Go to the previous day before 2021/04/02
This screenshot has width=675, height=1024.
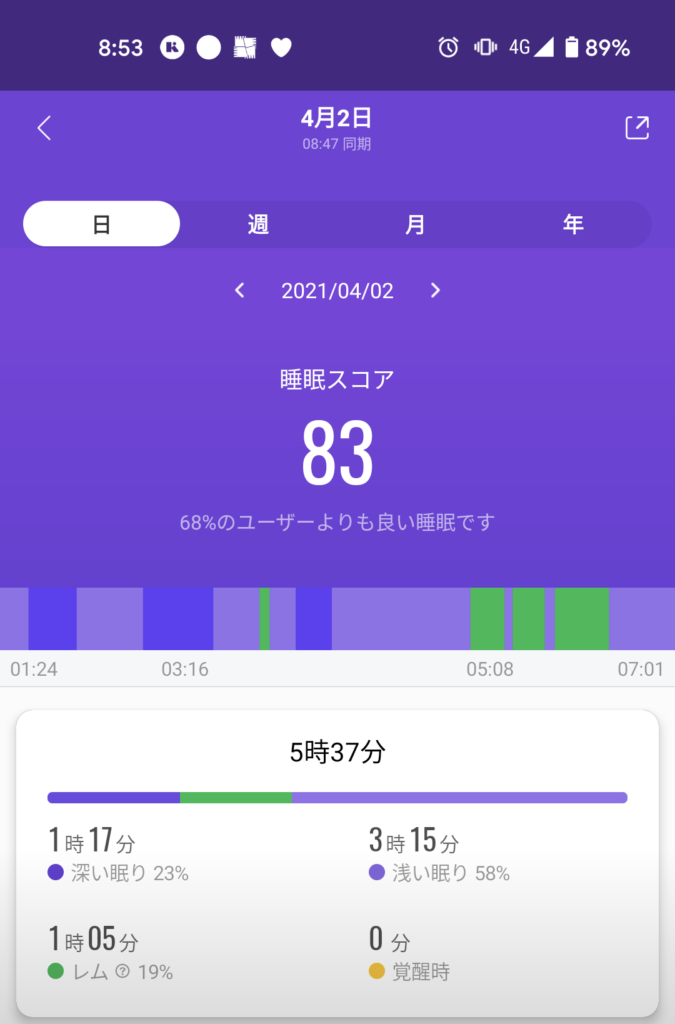pos(240,291)
